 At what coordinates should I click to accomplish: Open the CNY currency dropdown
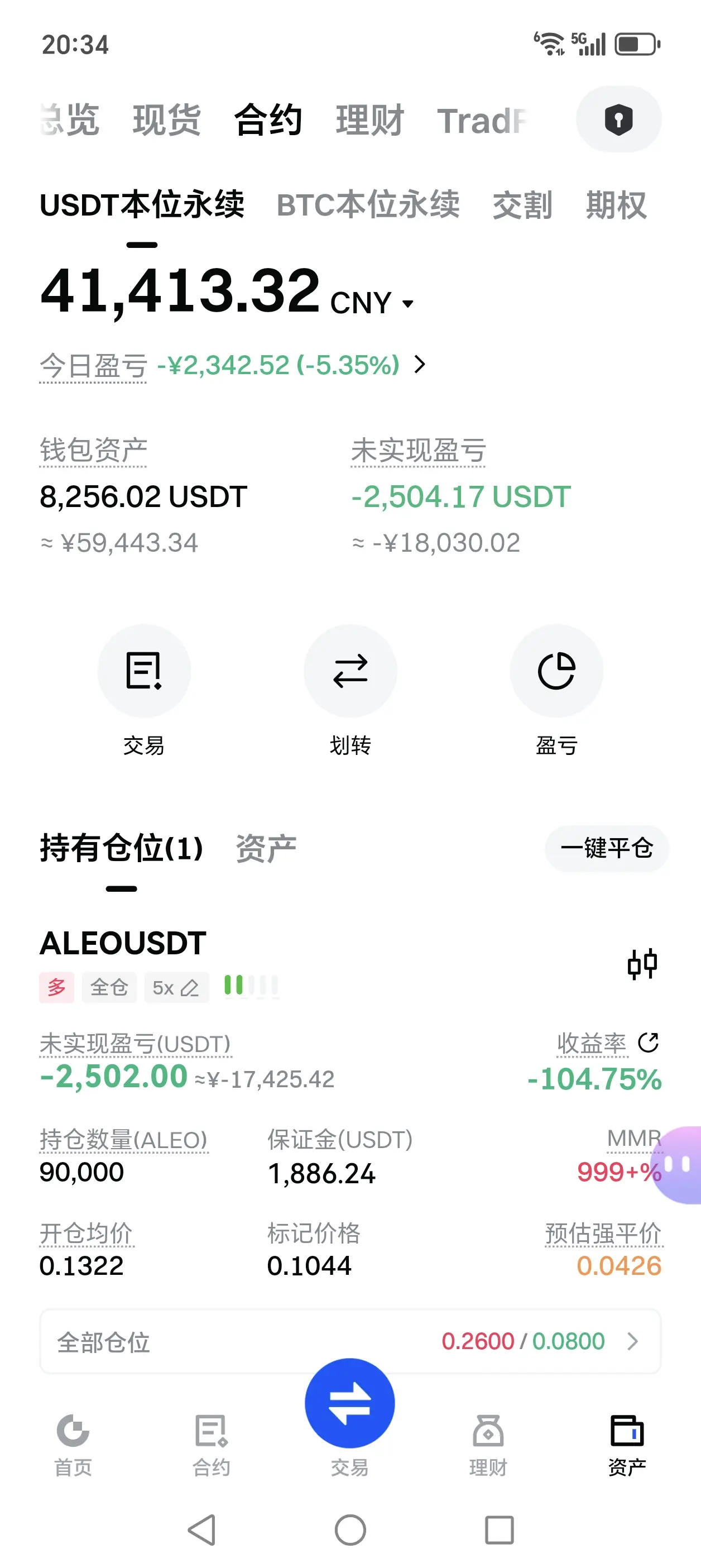[x=372, y=303]
